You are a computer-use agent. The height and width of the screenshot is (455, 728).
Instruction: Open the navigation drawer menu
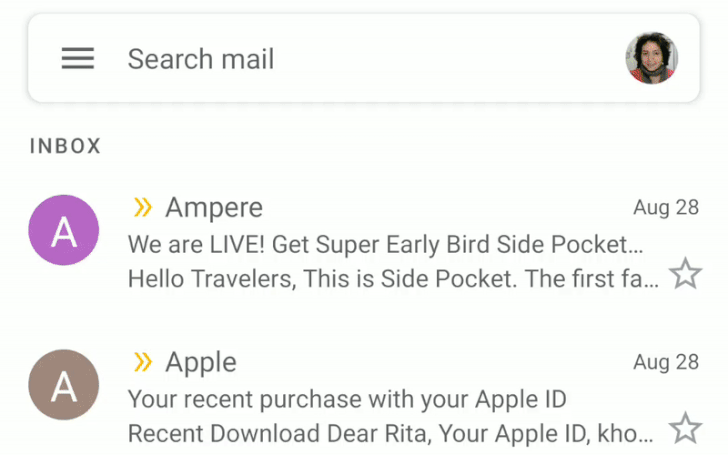click(78, 58)
